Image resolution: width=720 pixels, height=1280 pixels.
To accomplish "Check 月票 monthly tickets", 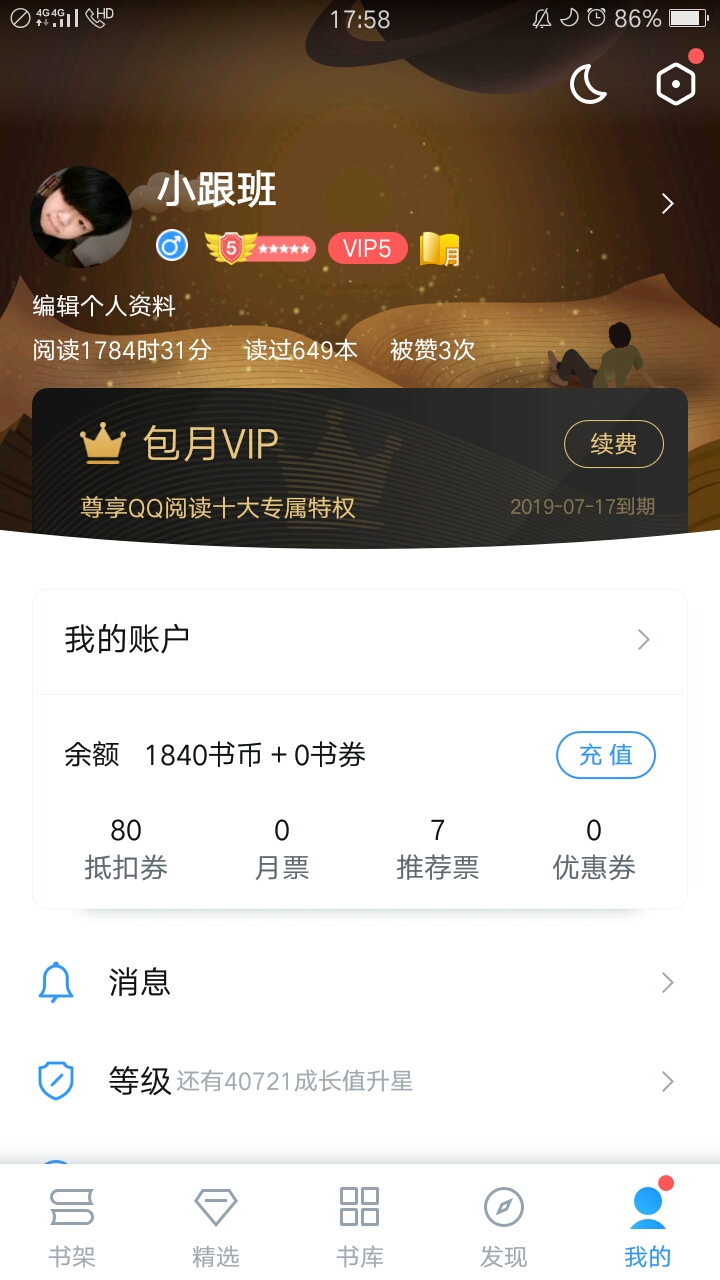I will pyautogui.click(x=282, y=849).
